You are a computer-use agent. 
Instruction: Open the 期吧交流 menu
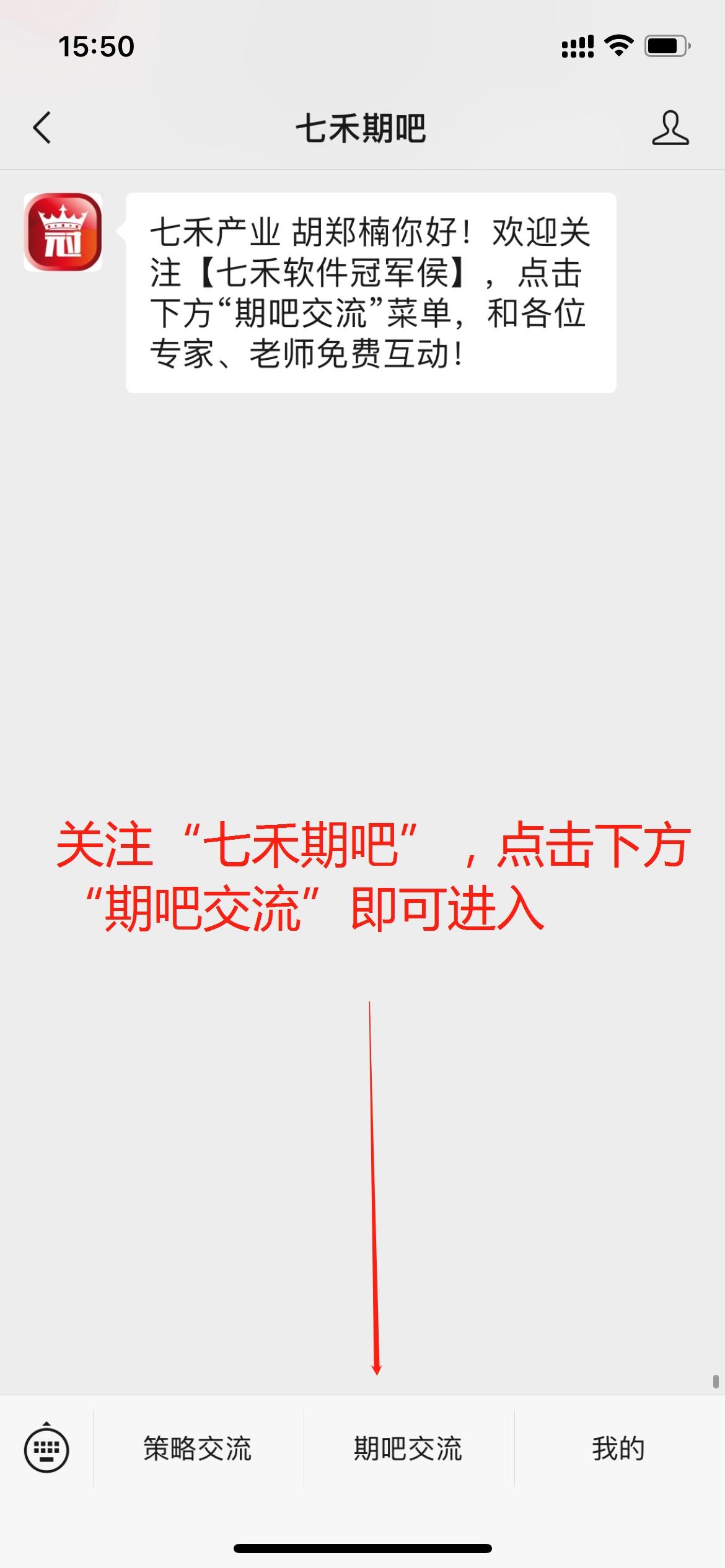click(x=409, y=1449)
